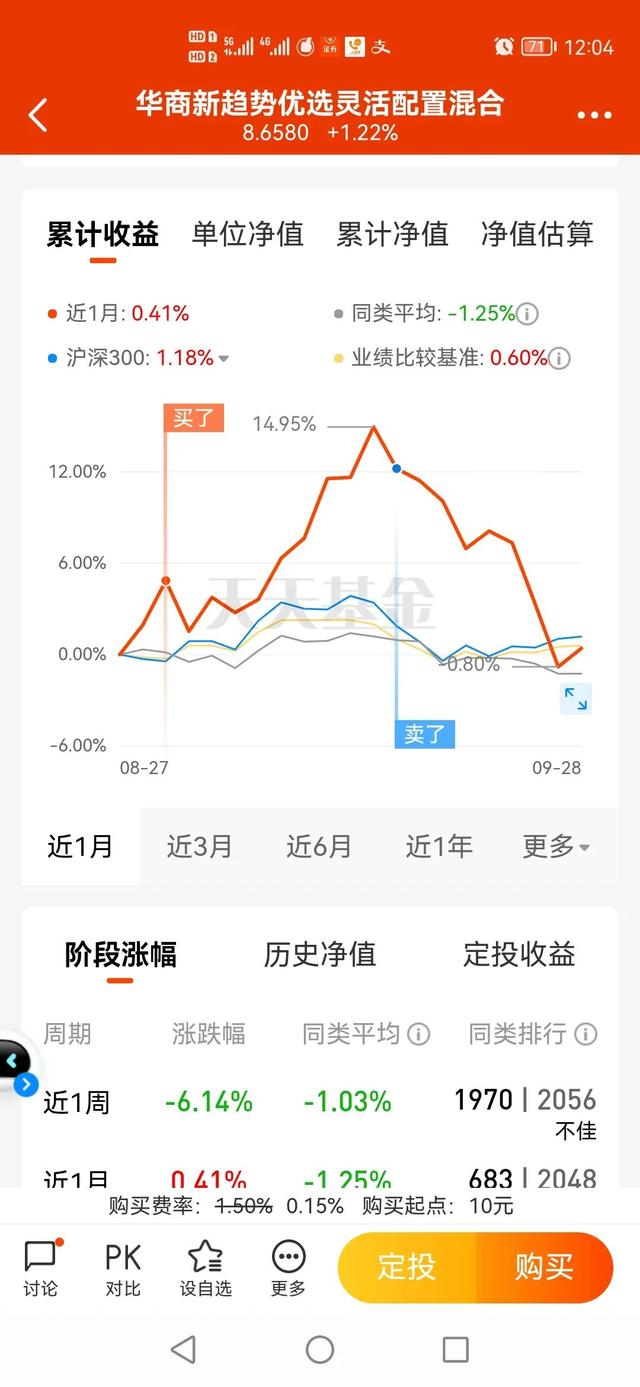This screenshot has width=640, height=1387.
Task: Select the 近3月 time range
Action: 199,847
